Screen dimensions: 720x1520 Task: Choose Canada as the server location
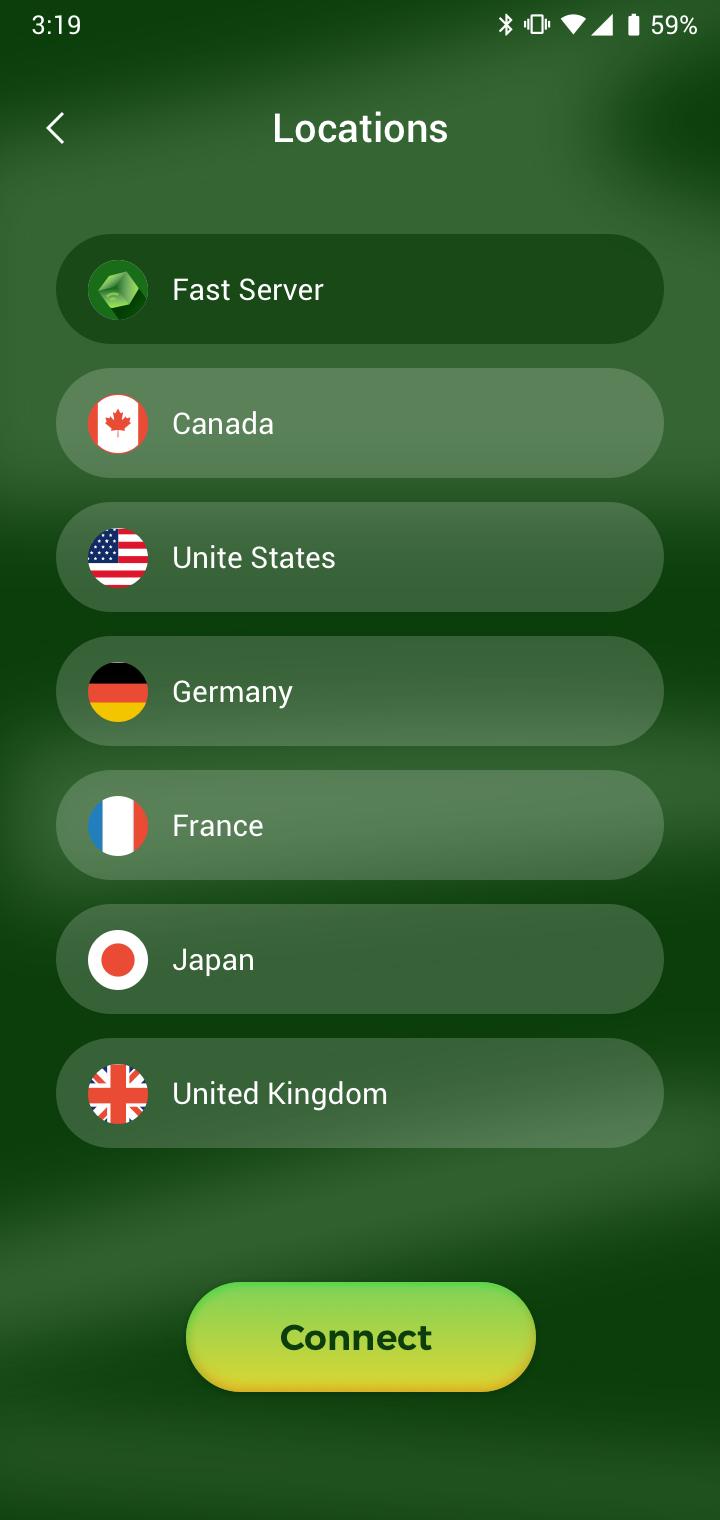click(360, 423)
